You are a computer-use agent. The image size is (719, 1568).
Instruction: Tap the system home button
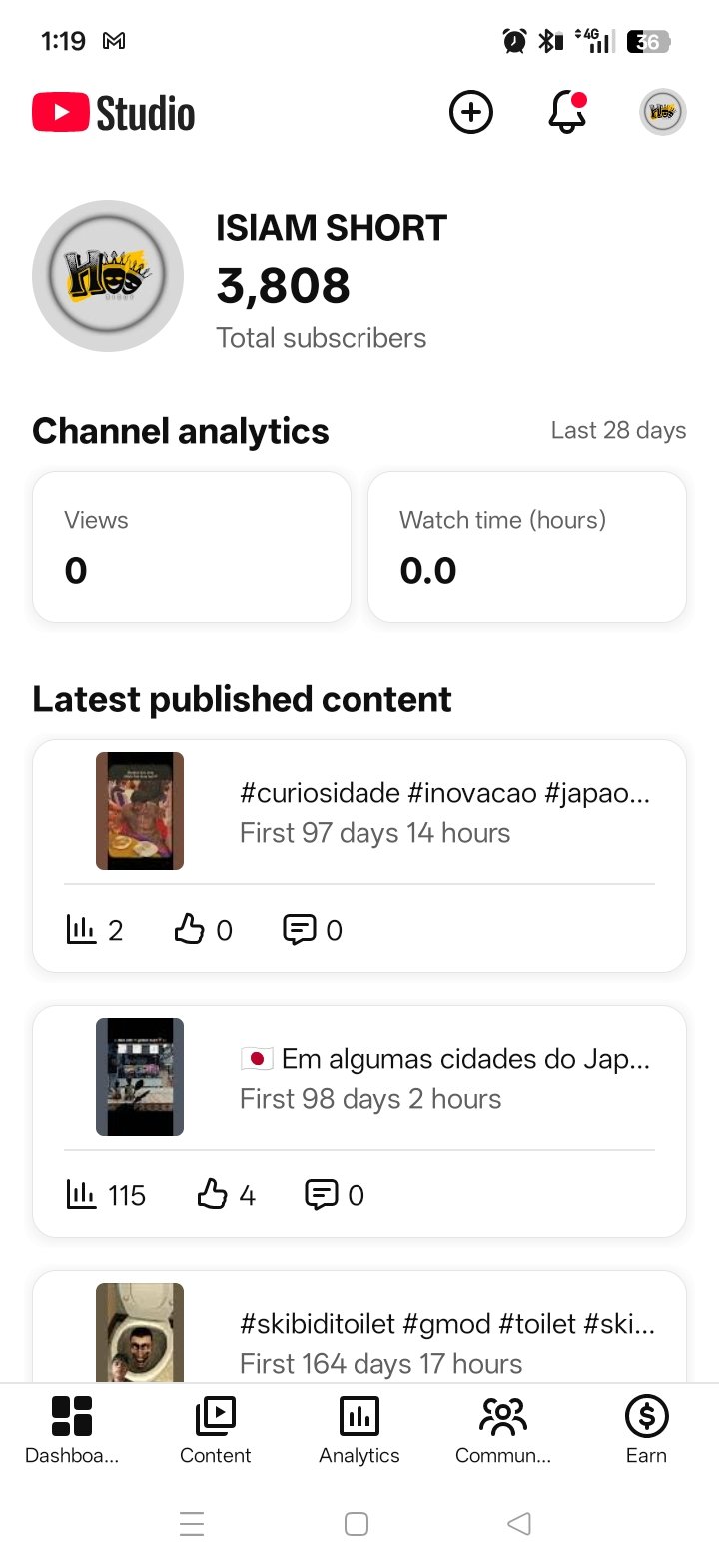(x=357, y=1523)
